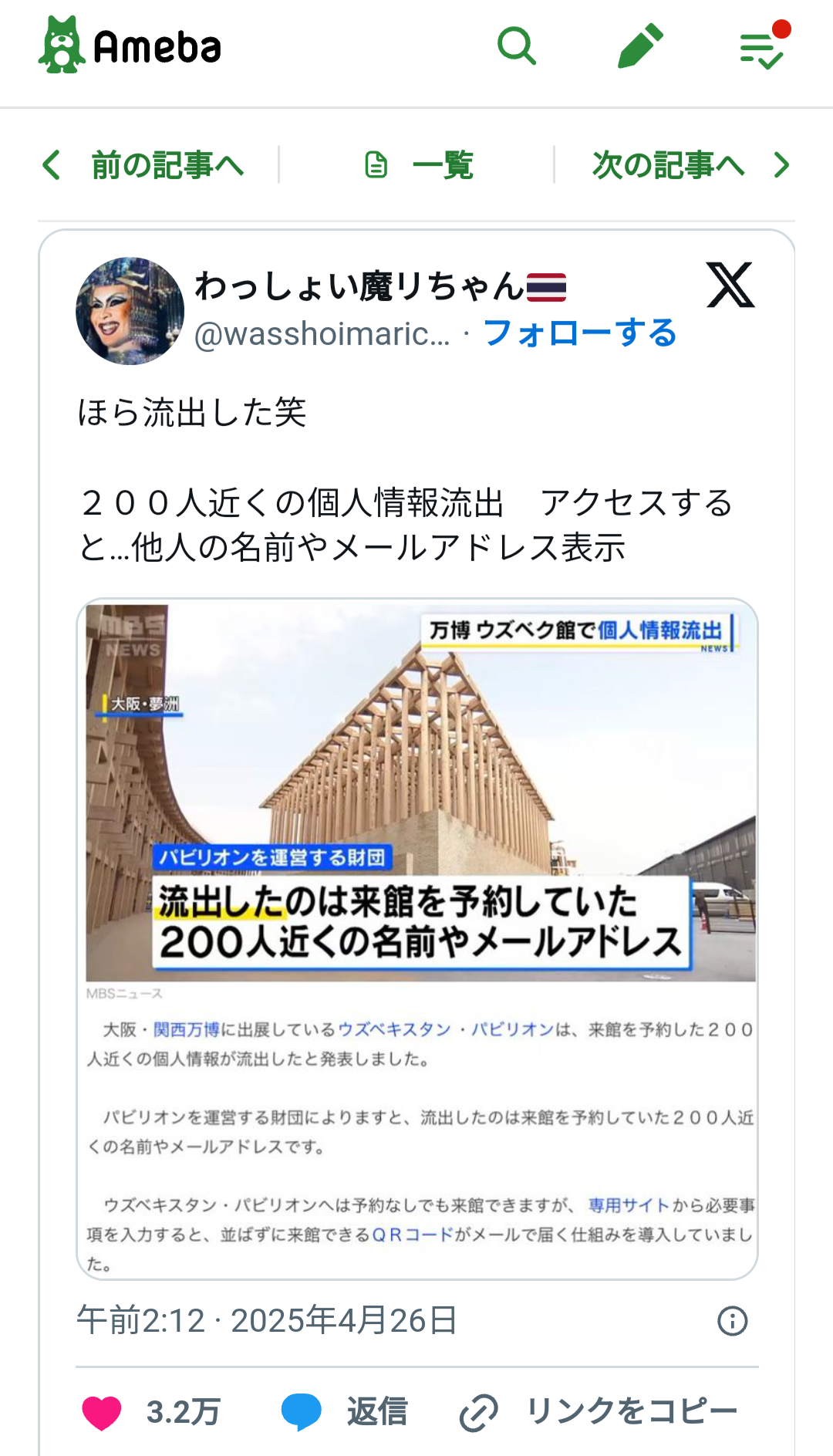The width and height of the screenshot is (833, 1456).
Task: Follow the account with フォローする
Action: click(580, 333)
